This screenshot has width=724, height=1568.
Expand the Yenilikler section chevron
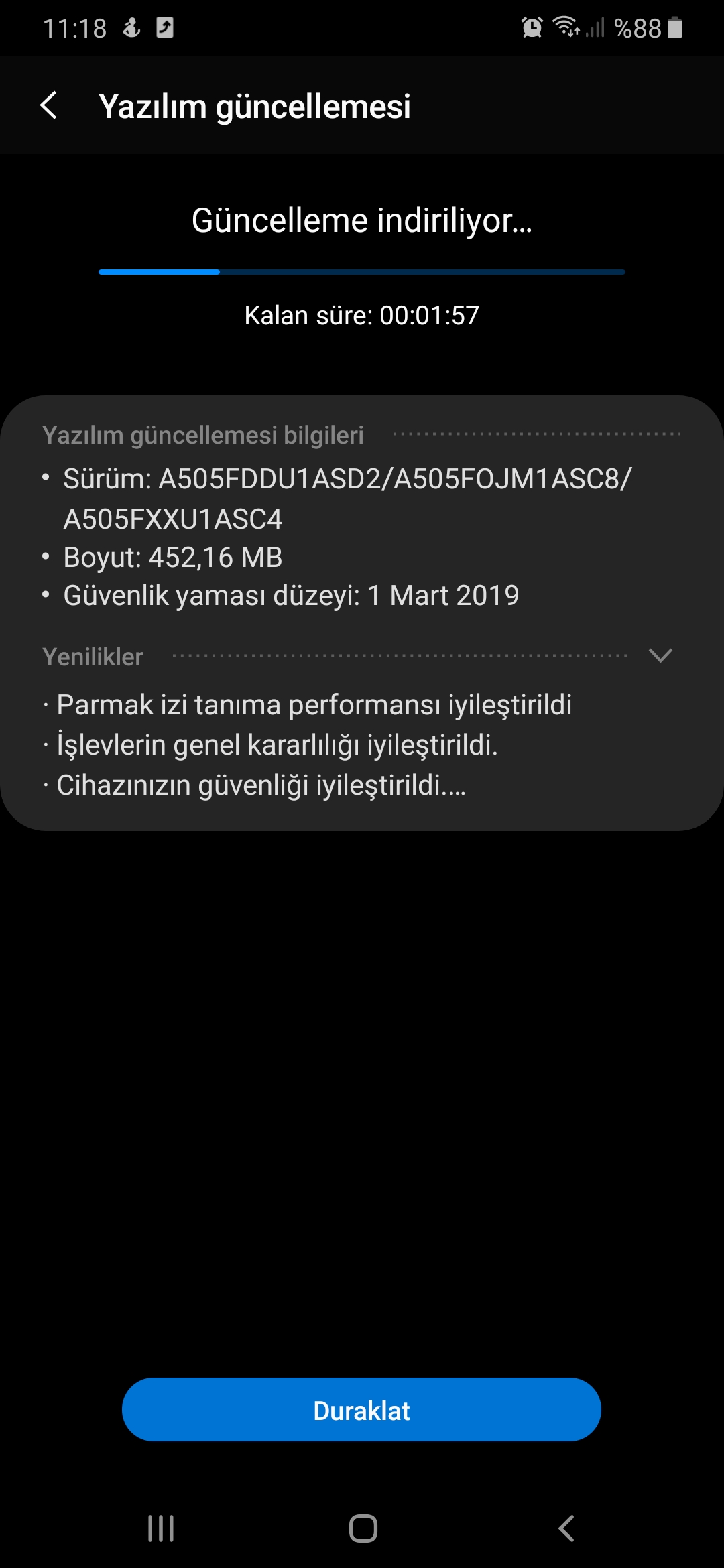(660, 655)
